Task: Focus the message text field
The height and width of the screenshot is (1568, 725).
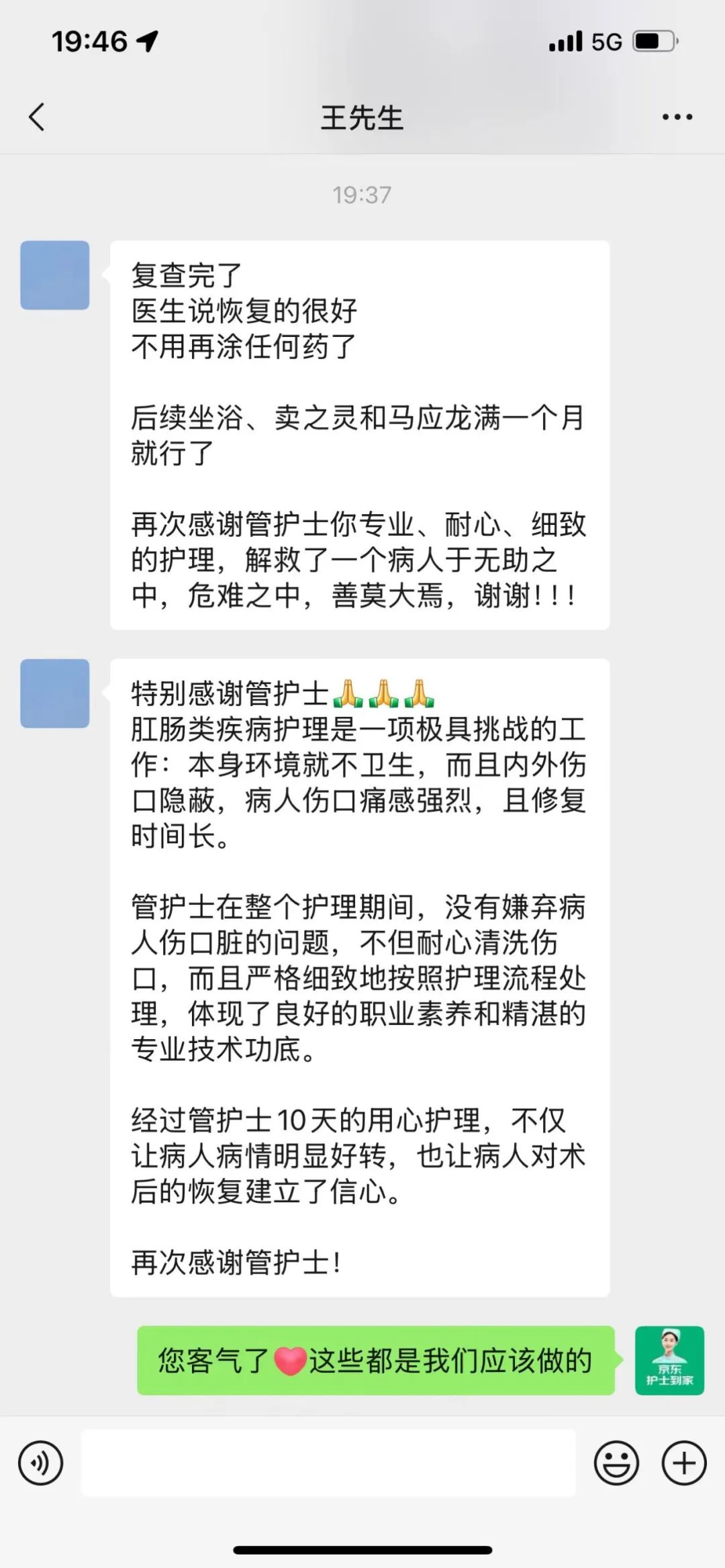Action: [x=328, y=1463]
